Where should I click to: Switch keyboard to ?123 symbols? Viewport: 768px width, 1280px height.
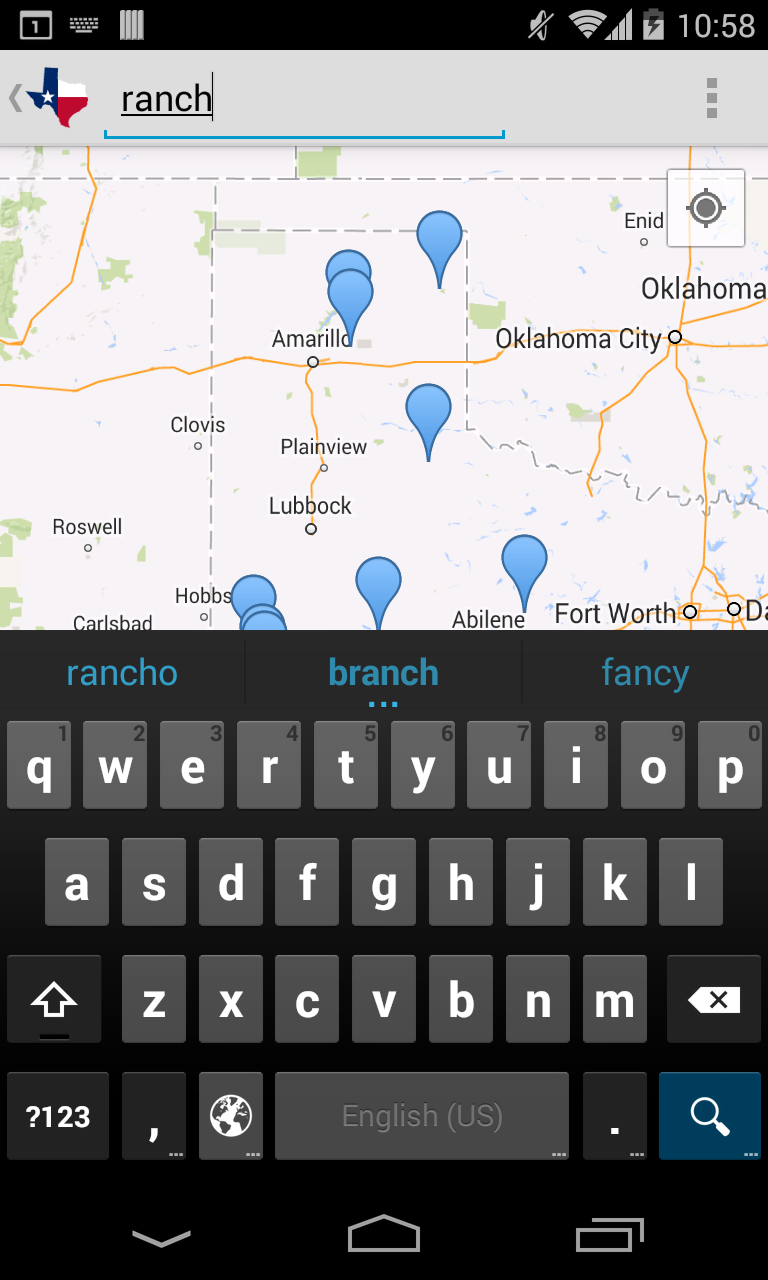58,1116
